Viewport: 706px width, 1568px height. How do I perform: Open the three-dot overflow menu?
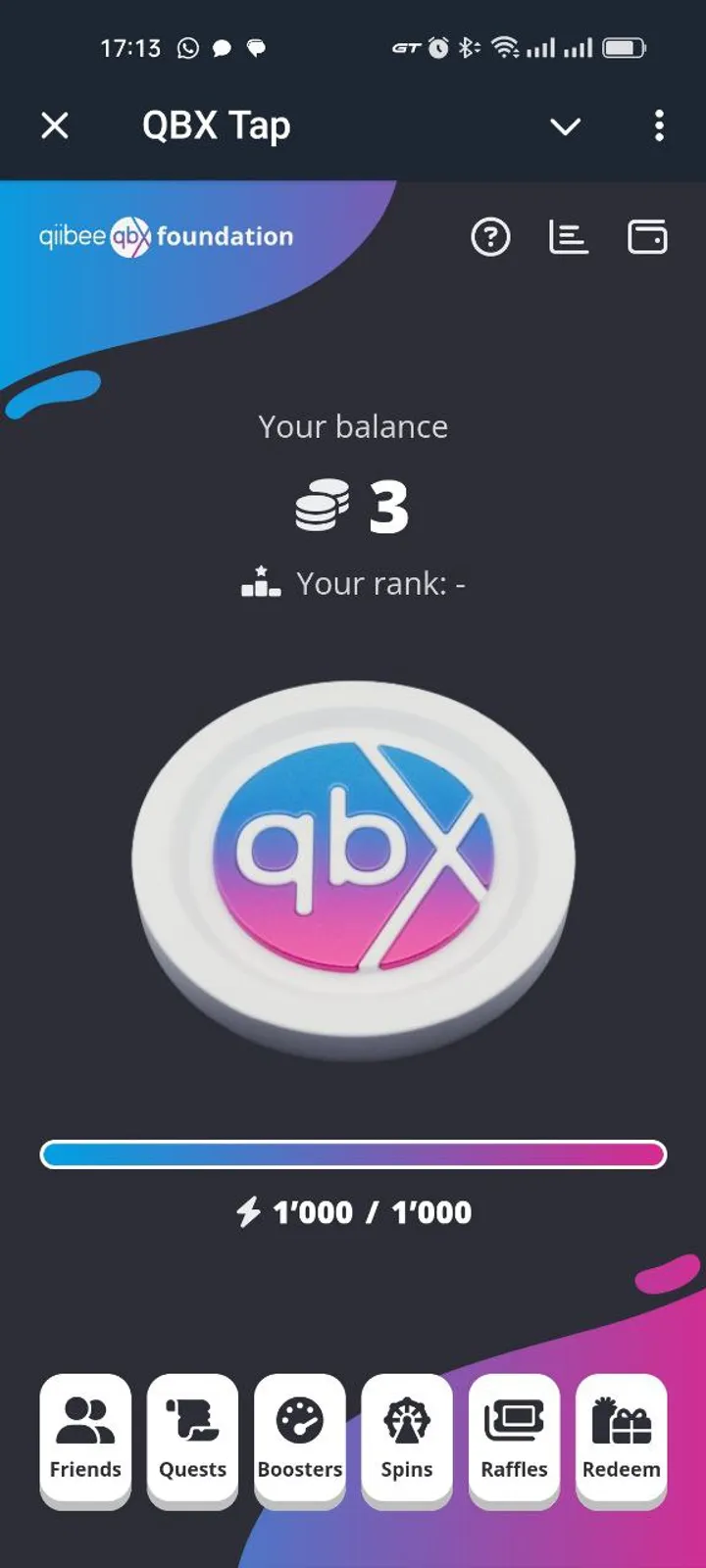659,126
